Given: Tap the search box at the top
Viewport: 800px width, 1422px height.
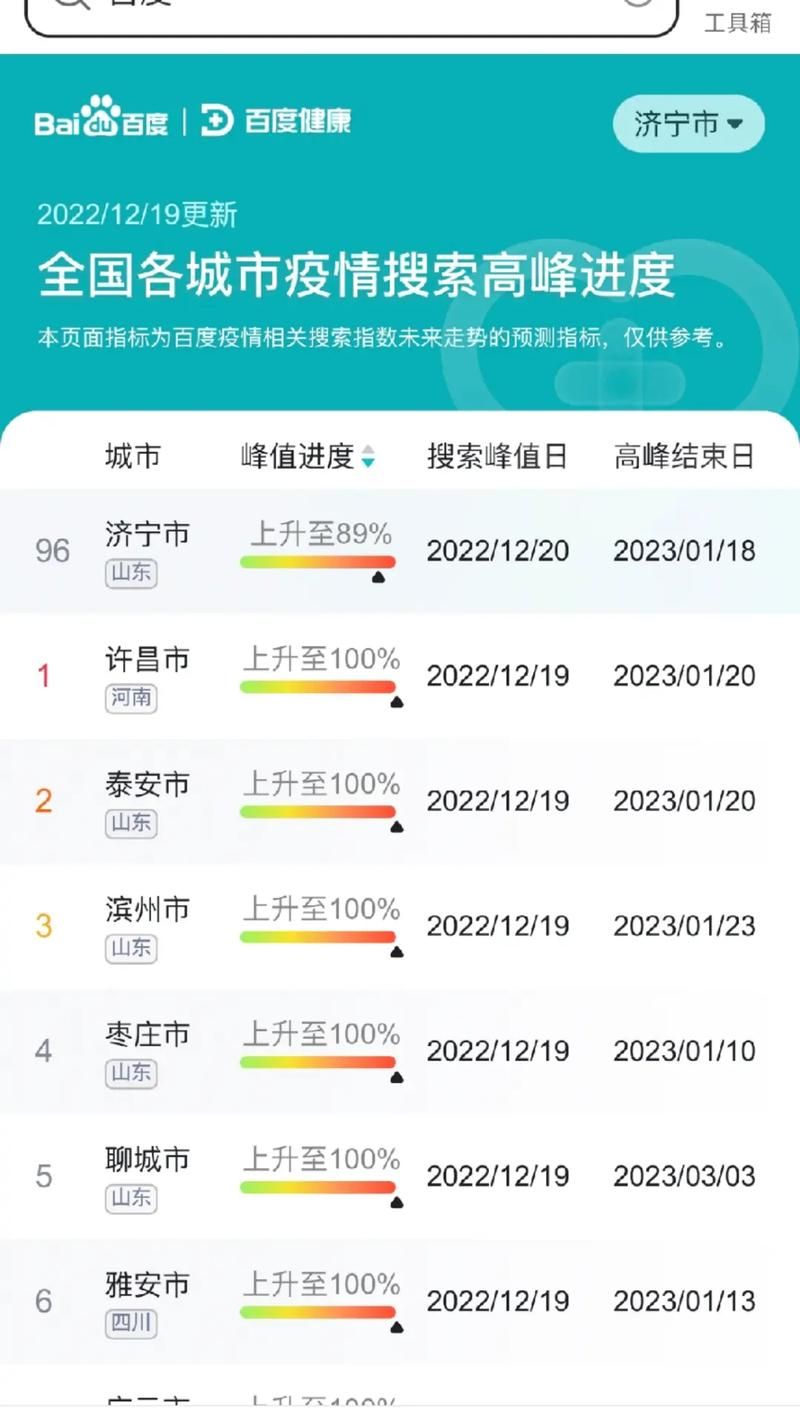Looking at the screenshot, I should pos(350,12).
